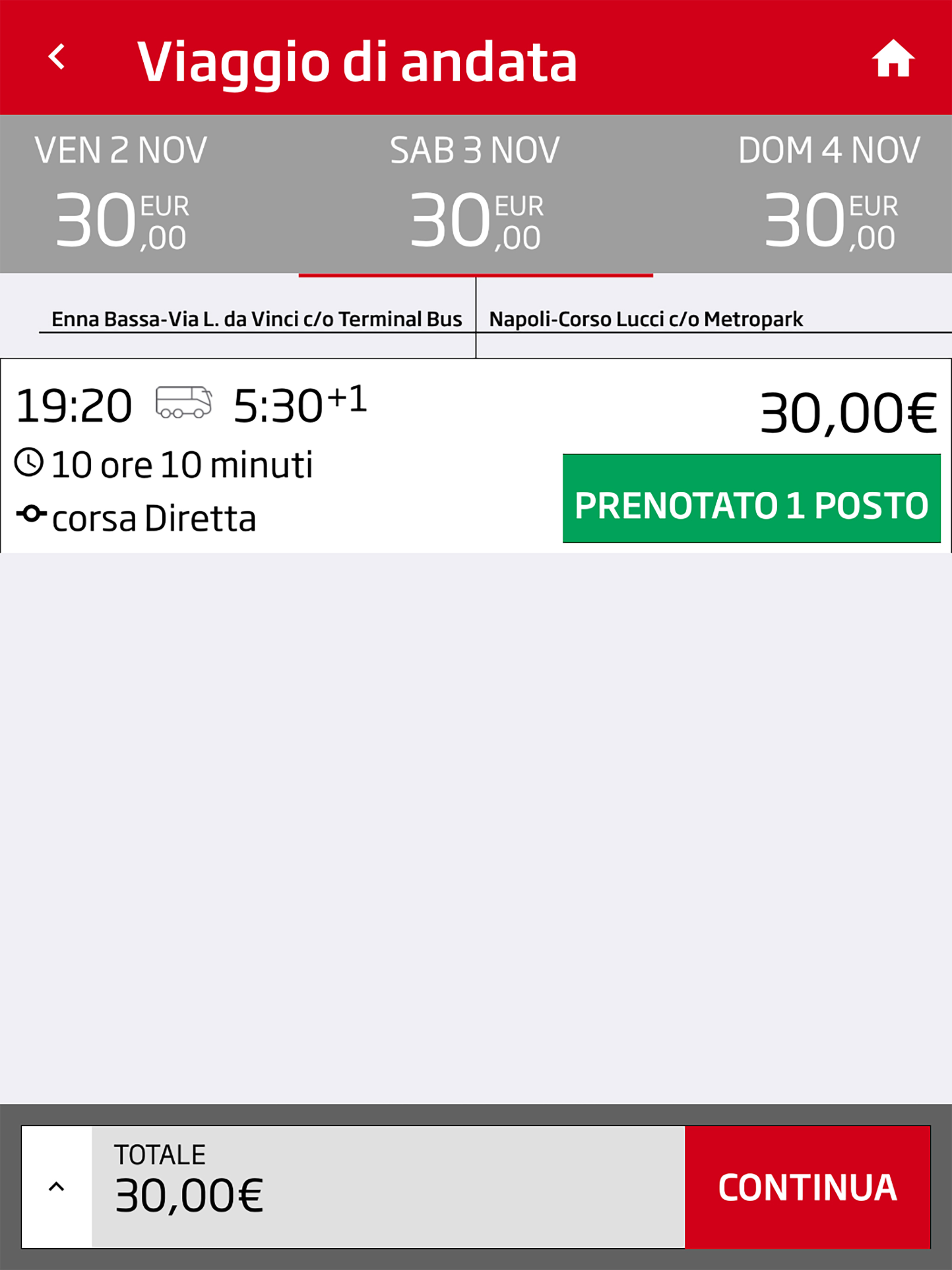Go back from Viaggio di andata
The width and height of the screenshot is (952, 1270).
click(56, 58)
